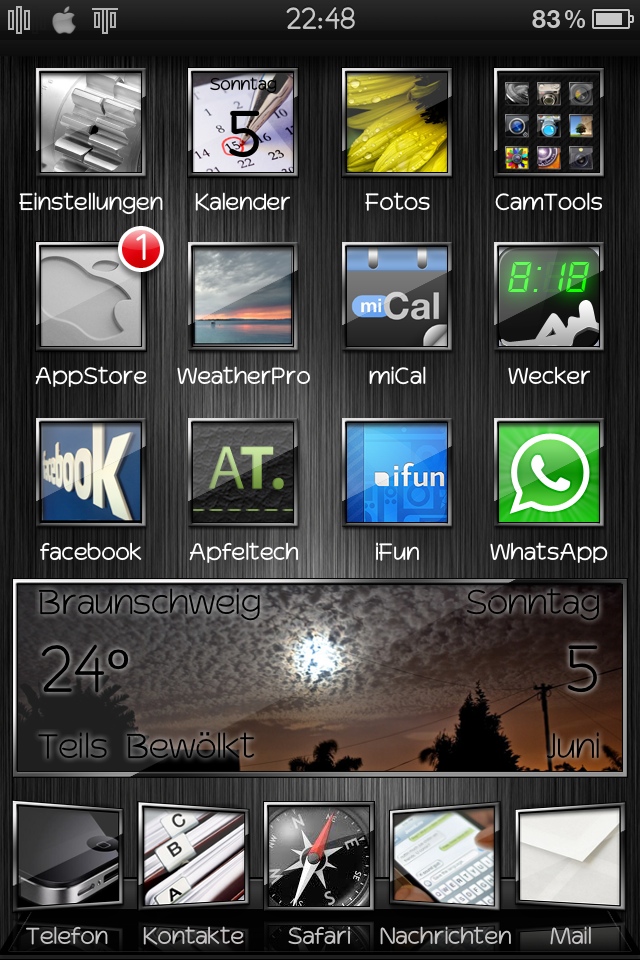Tap the Braunschweig weather widget
This screenshot has width=640, height=960.
tap(320, 678)
